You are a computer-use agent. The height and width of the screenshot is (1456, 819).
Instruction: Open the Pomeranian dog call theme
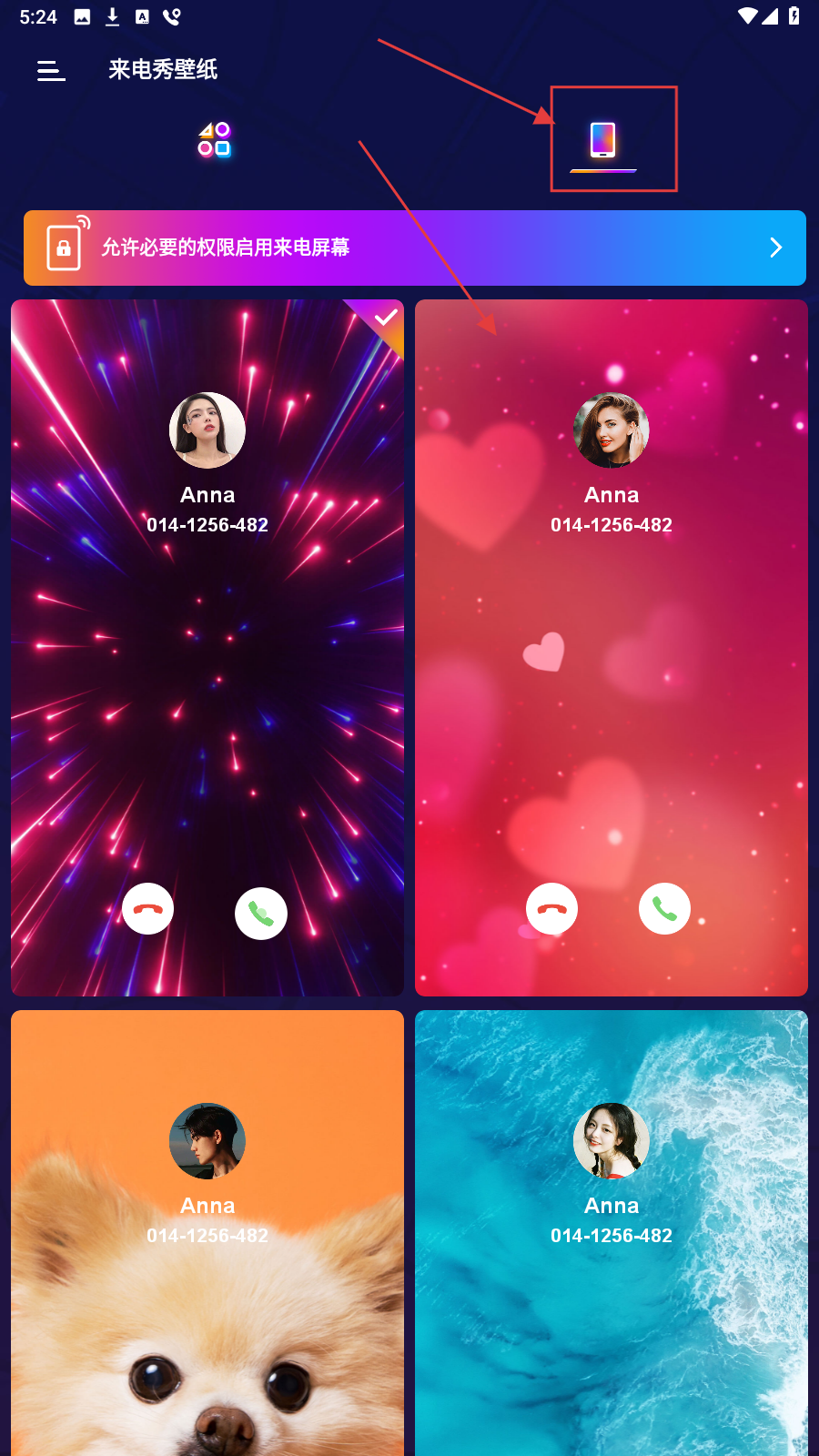tap(207, 1319)
